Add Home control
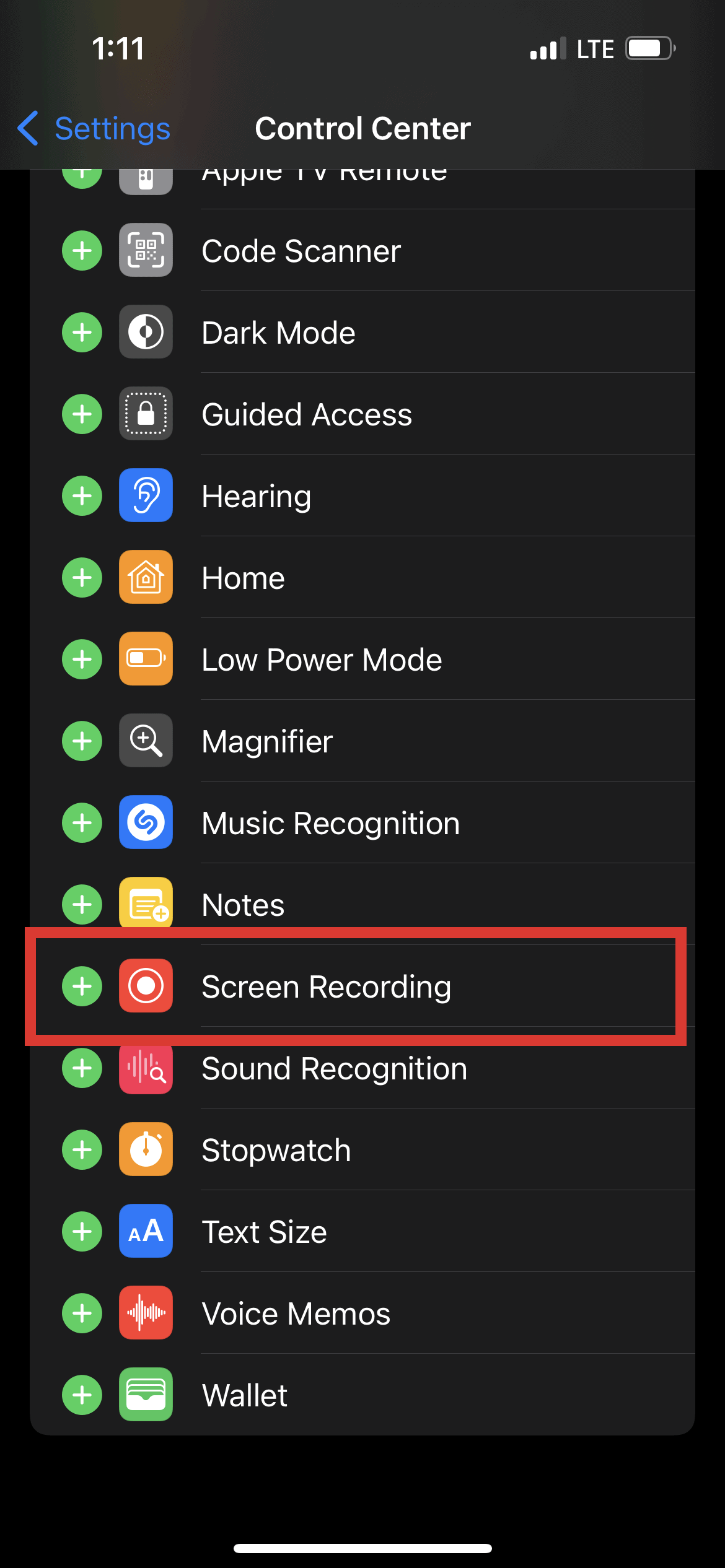This screenshot has width=725, height=1568. [82, 578]
